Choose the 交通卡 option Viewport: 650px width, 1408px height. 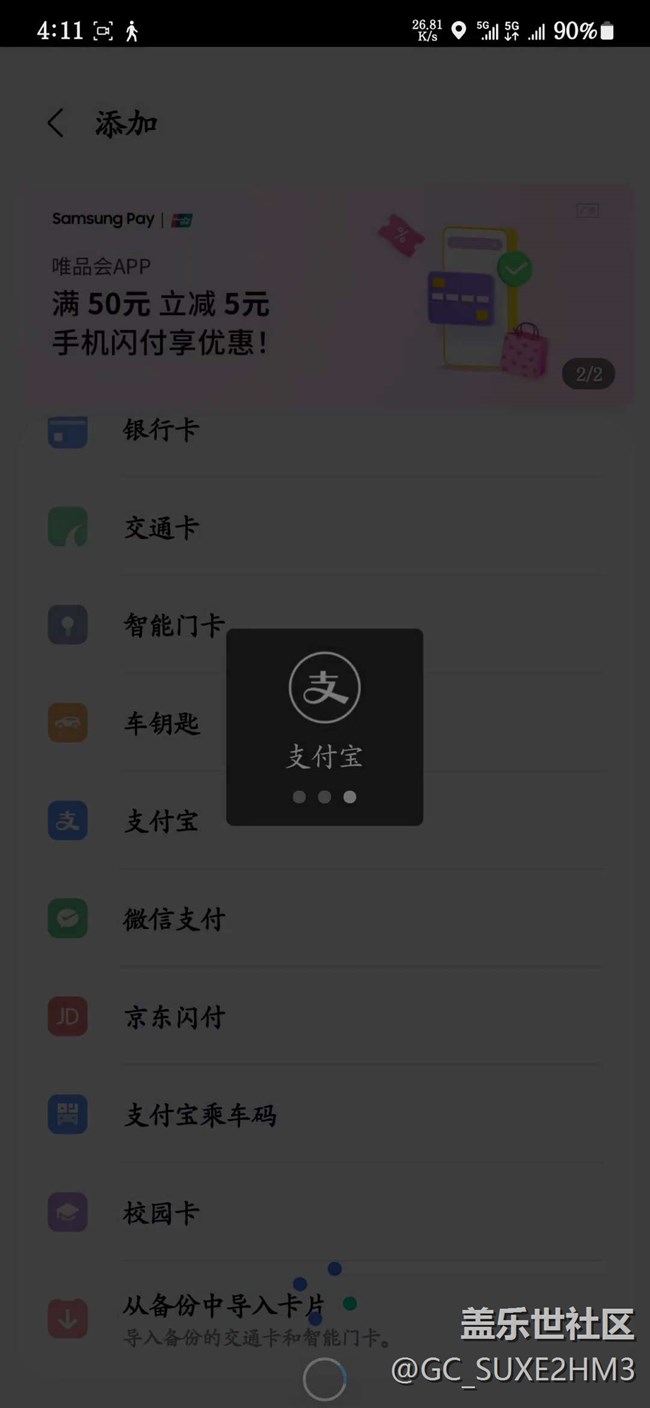pyautogui.click(x=325, y=527)
